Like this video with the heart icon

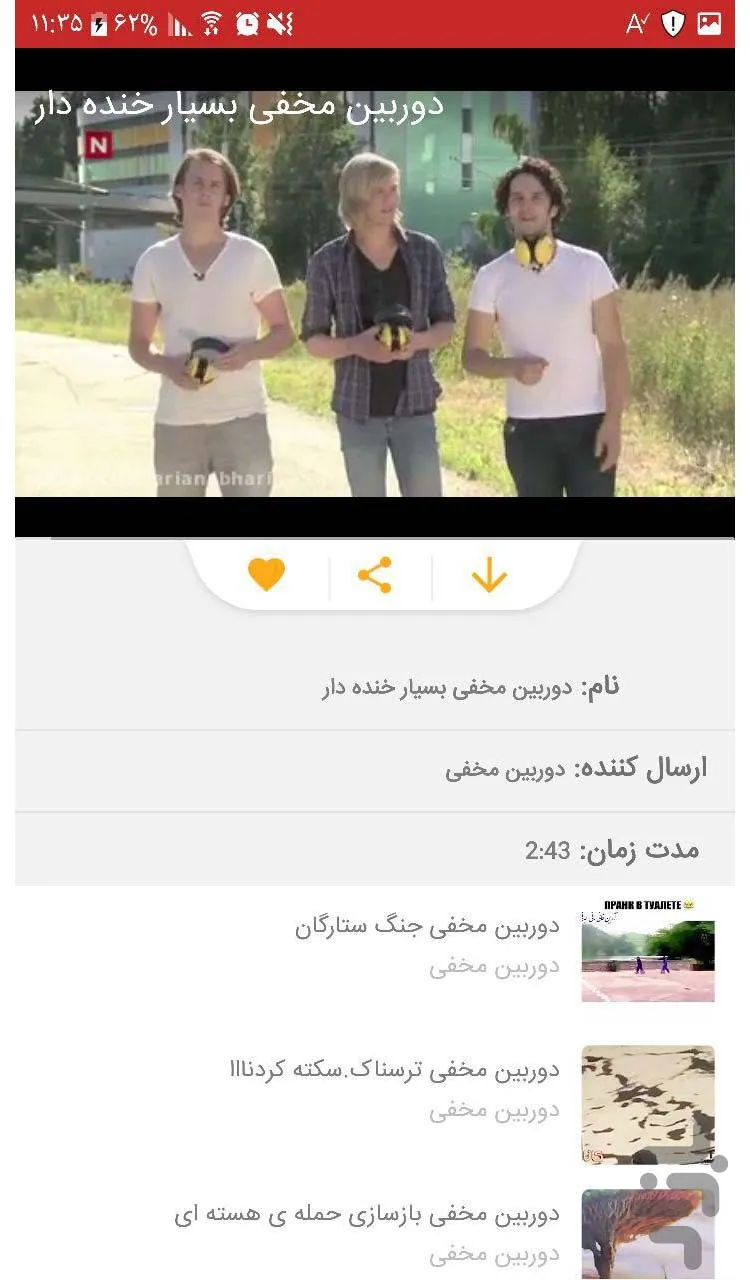267,575
